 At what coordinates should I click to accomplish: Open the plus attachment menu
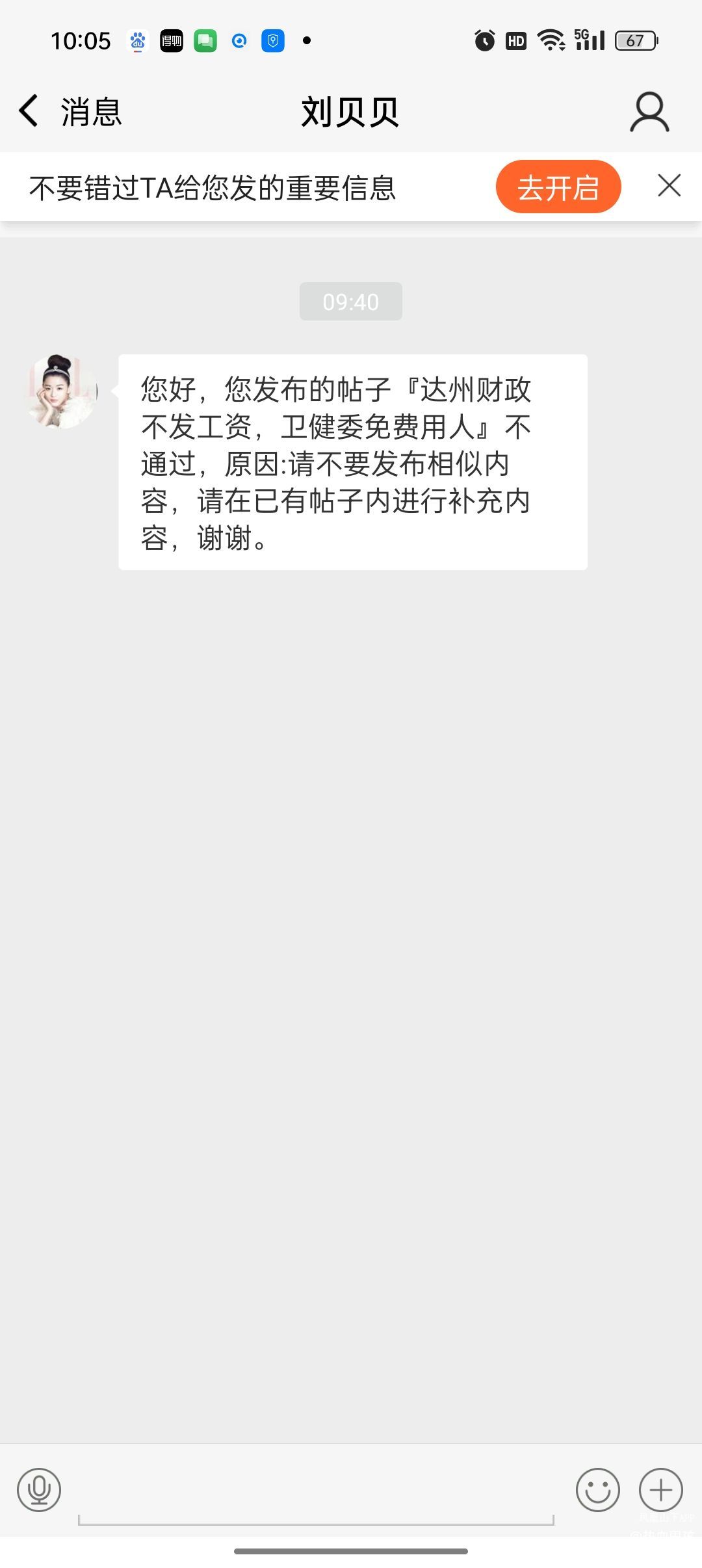coord(660,1489)
